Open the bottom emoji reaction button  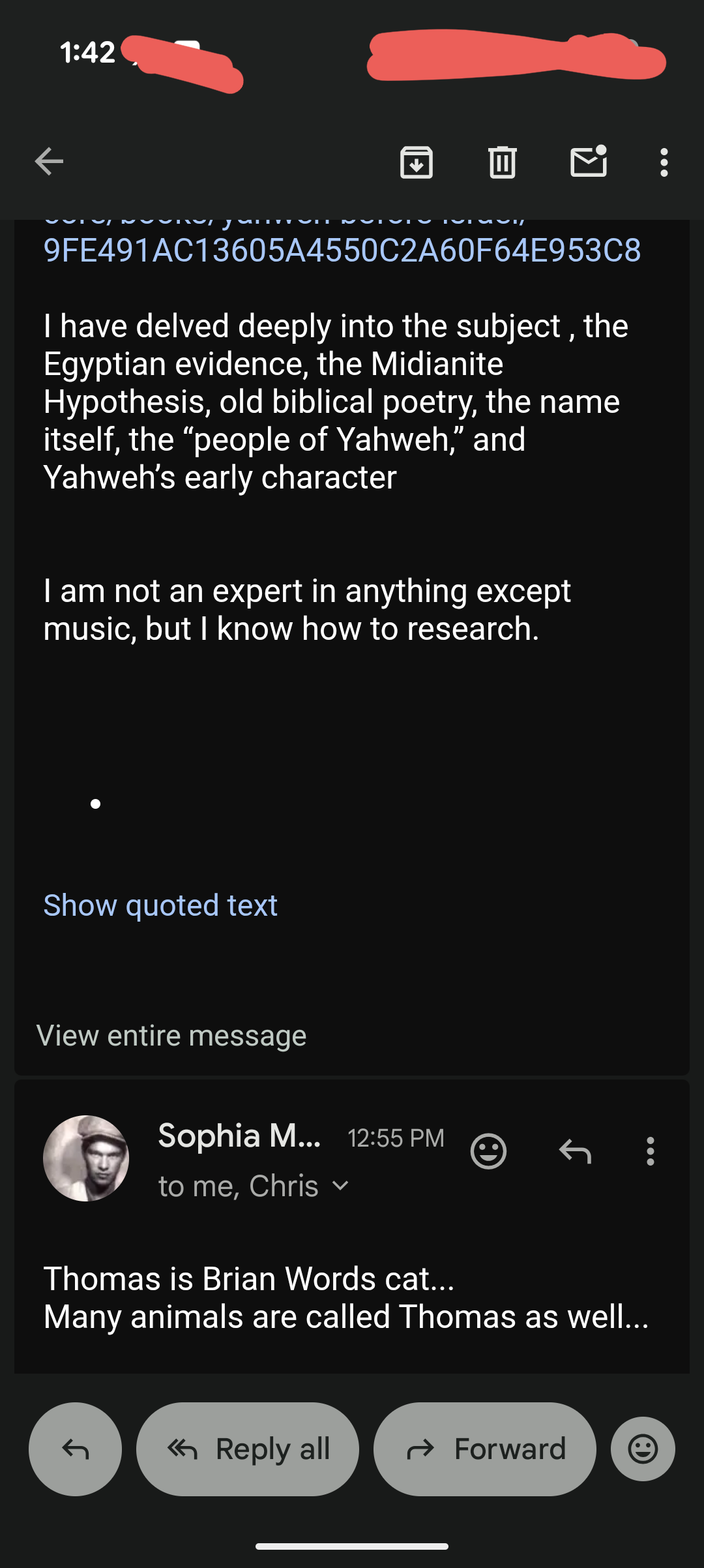pos(643,1449)
